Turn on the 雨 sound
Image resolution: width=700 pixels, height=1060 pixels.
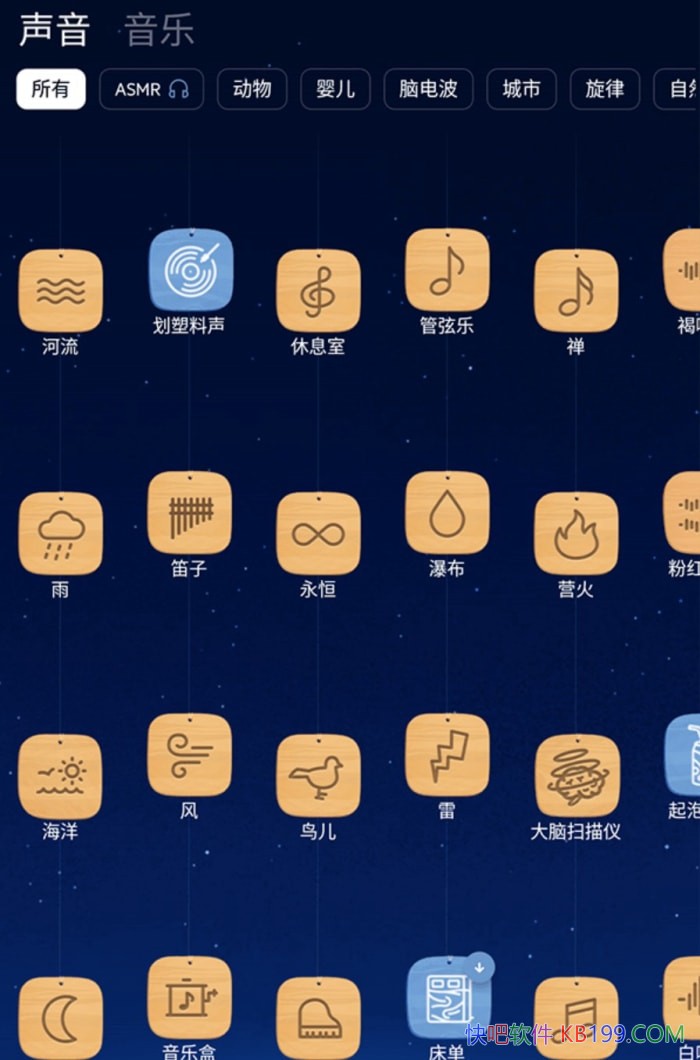click(x=60, y=534)
